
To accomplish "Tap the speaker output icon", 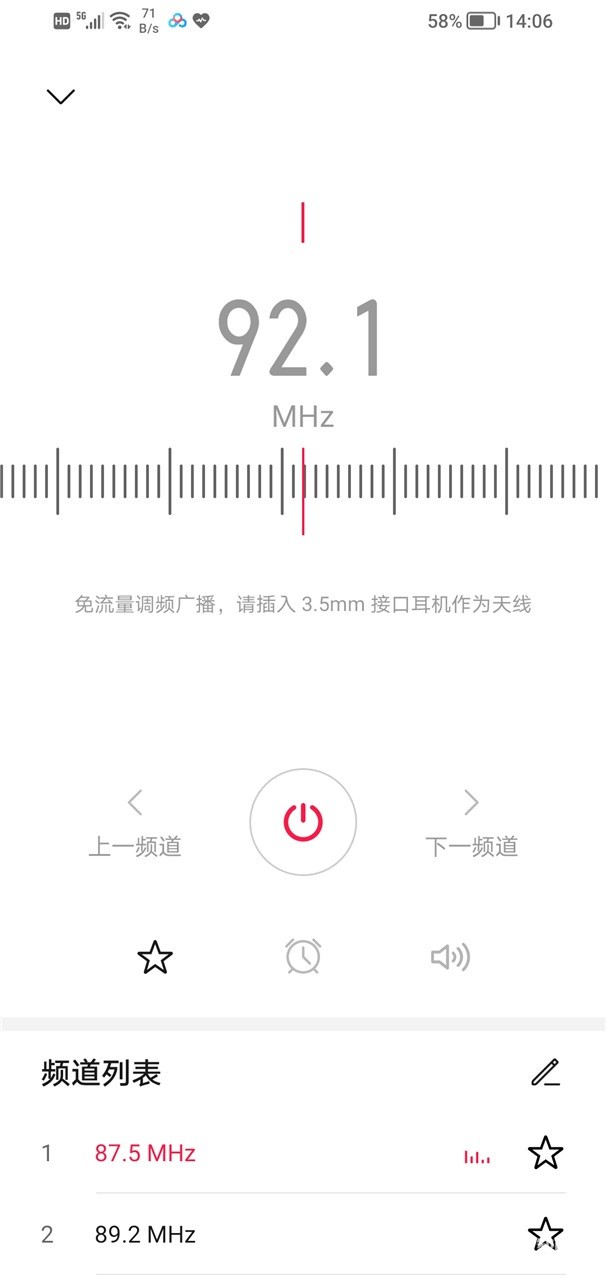I will click(x=450, y=957).
